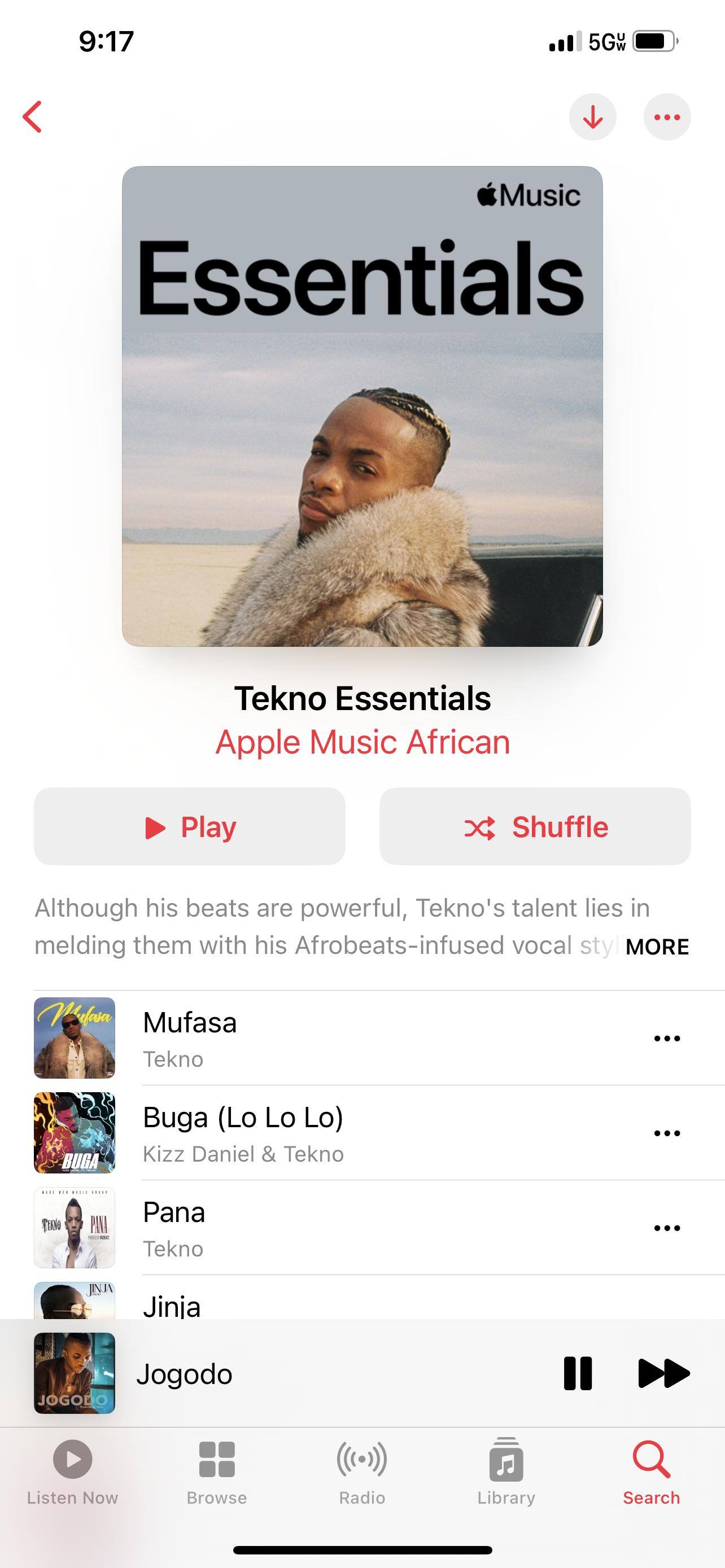Viewport: 725px width, 1568px height.
Task: Skip to the next track
Action: pyautogui.click(x=663, y=1374)
